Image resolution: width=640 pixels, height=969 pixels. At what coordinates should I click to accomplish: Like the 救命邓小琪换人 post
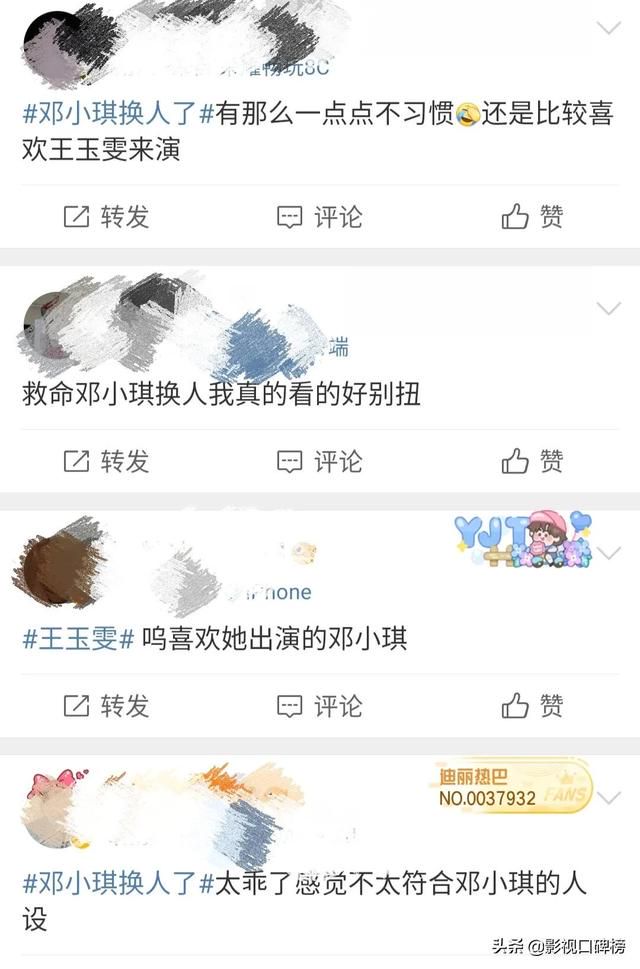[x=532, y=461]
